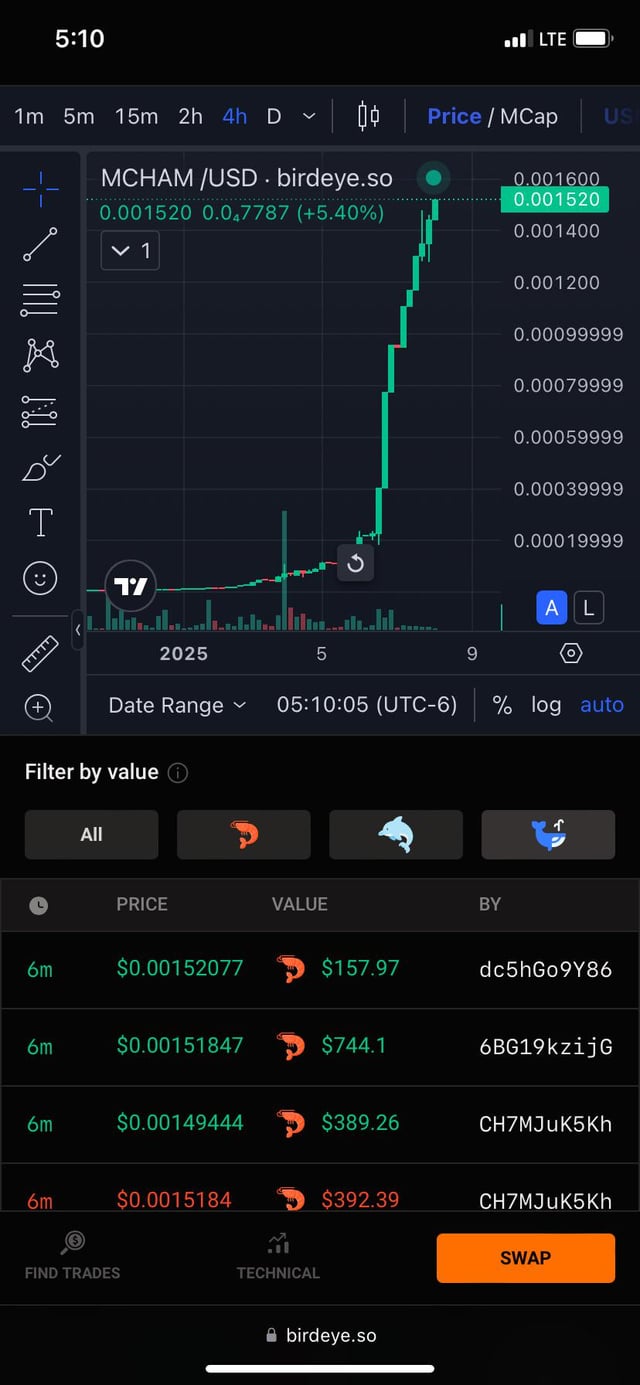Screen dimensions: 640x1385
Task: Switch chart to 1m timeframe
Action: (x=29, y=116)
